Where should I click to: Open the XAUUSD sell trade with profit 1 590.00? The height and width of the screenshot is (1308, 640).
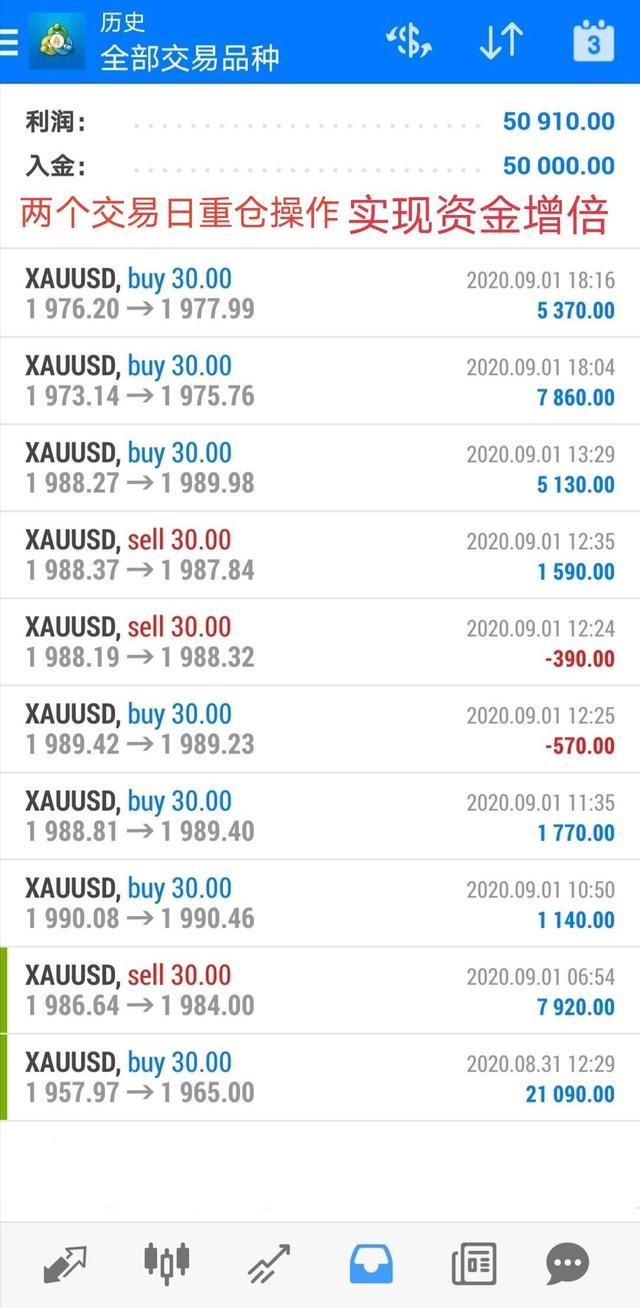point(320,555)
